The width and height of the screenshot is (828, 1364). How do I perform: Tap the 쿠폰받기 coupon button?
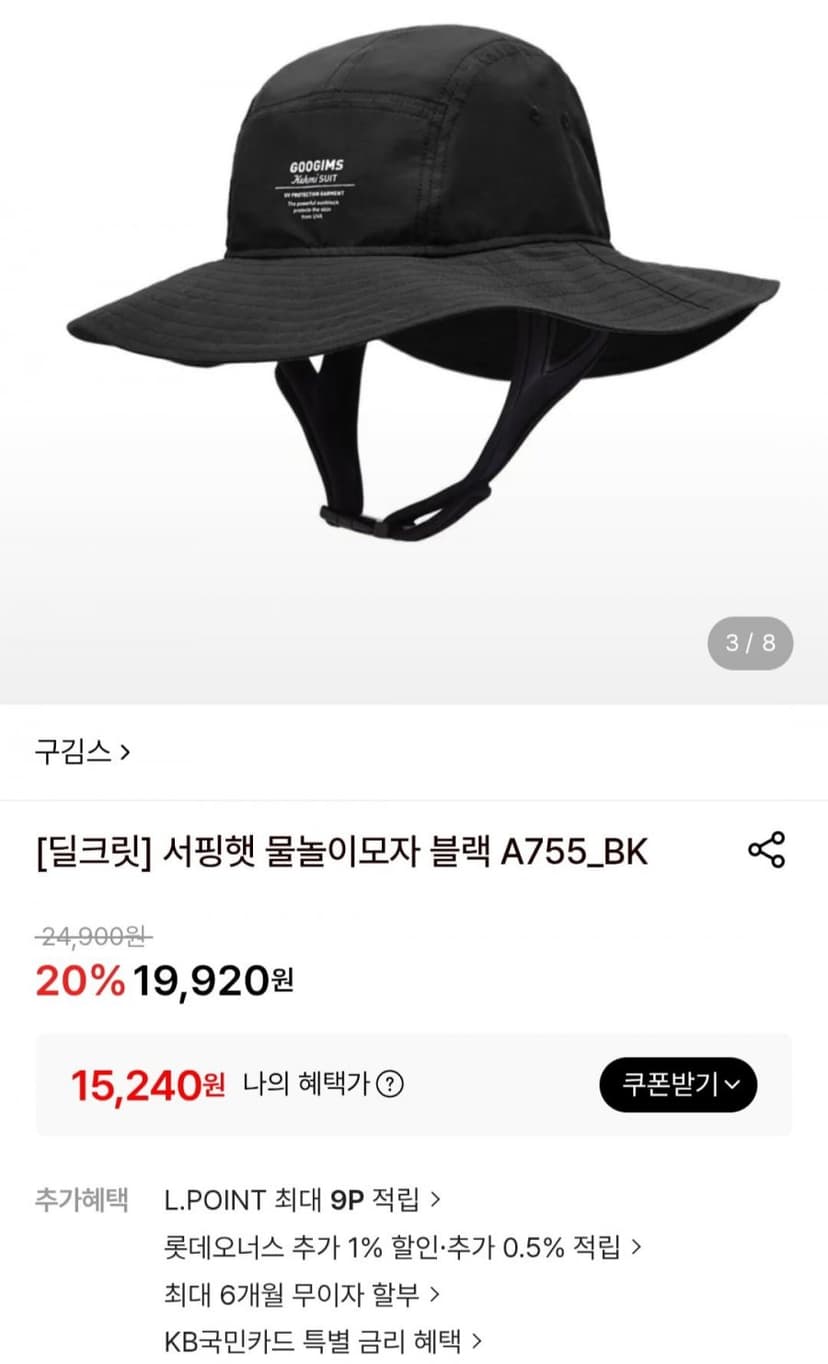click(x=678, y=1085)
